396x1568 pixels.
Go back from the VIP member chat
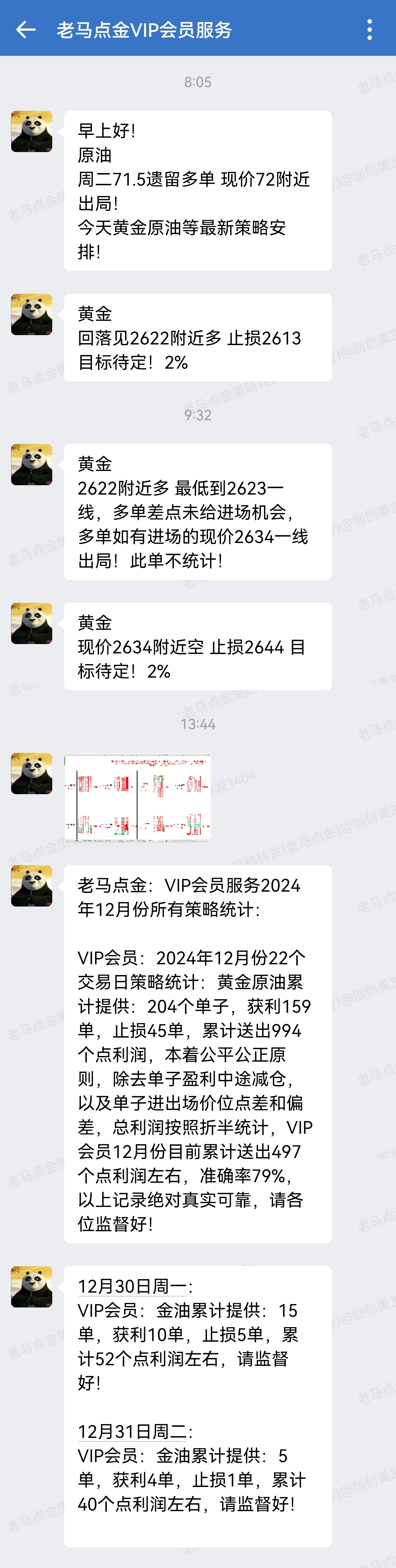(x=25, y=29)
